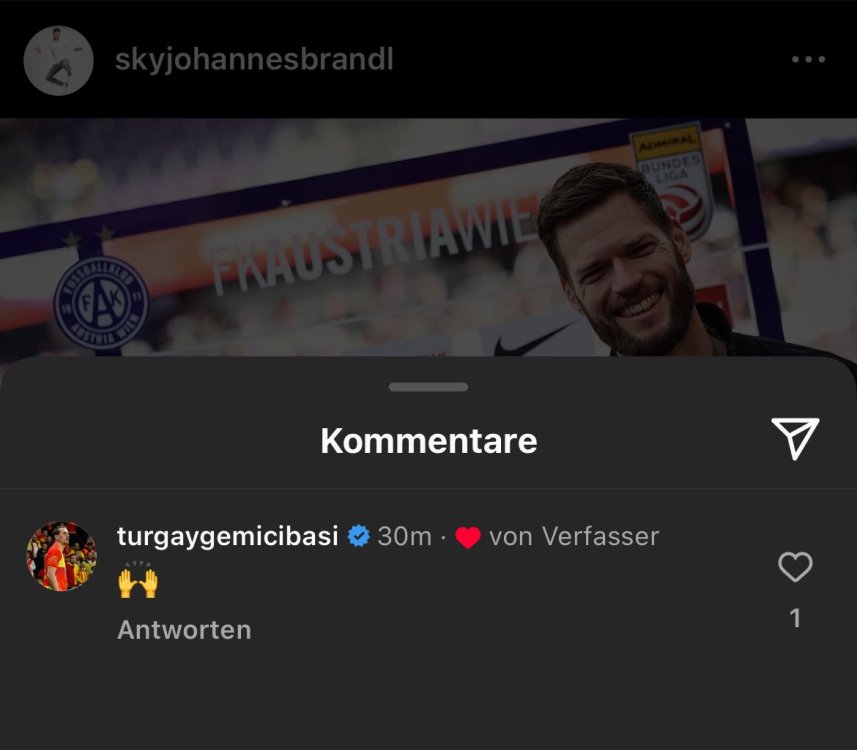Share the post via paper plane icon
Image resolution: width=857 pixels, height=750 pixels.
coord(795,438)
